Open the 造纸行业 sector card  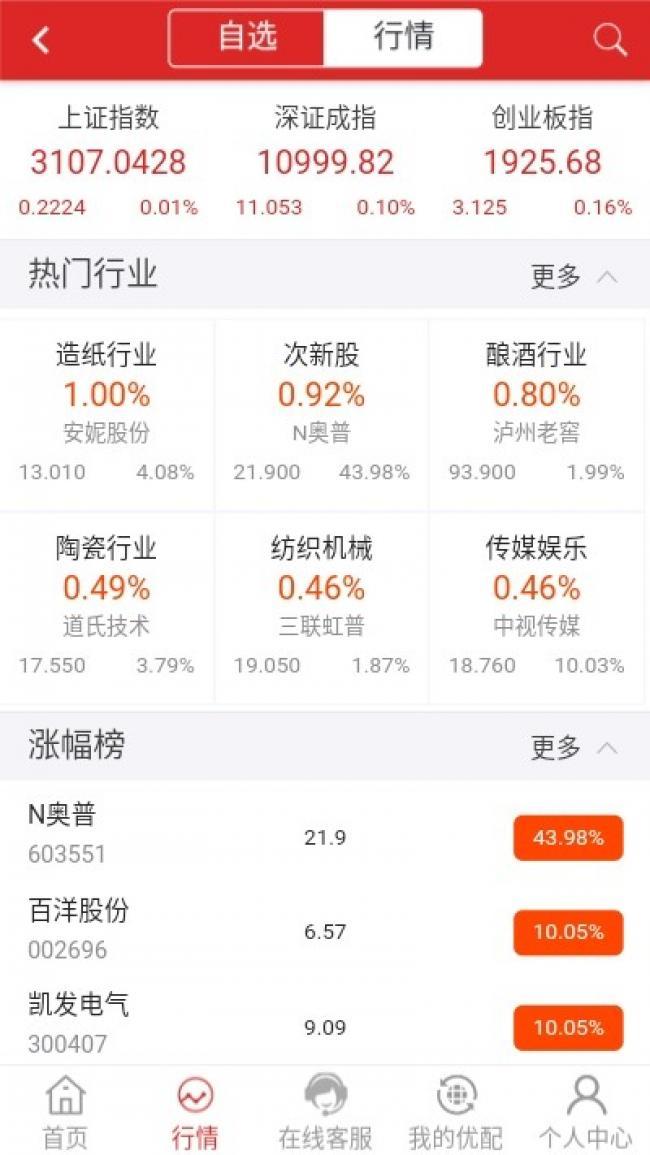coord(107,414)
